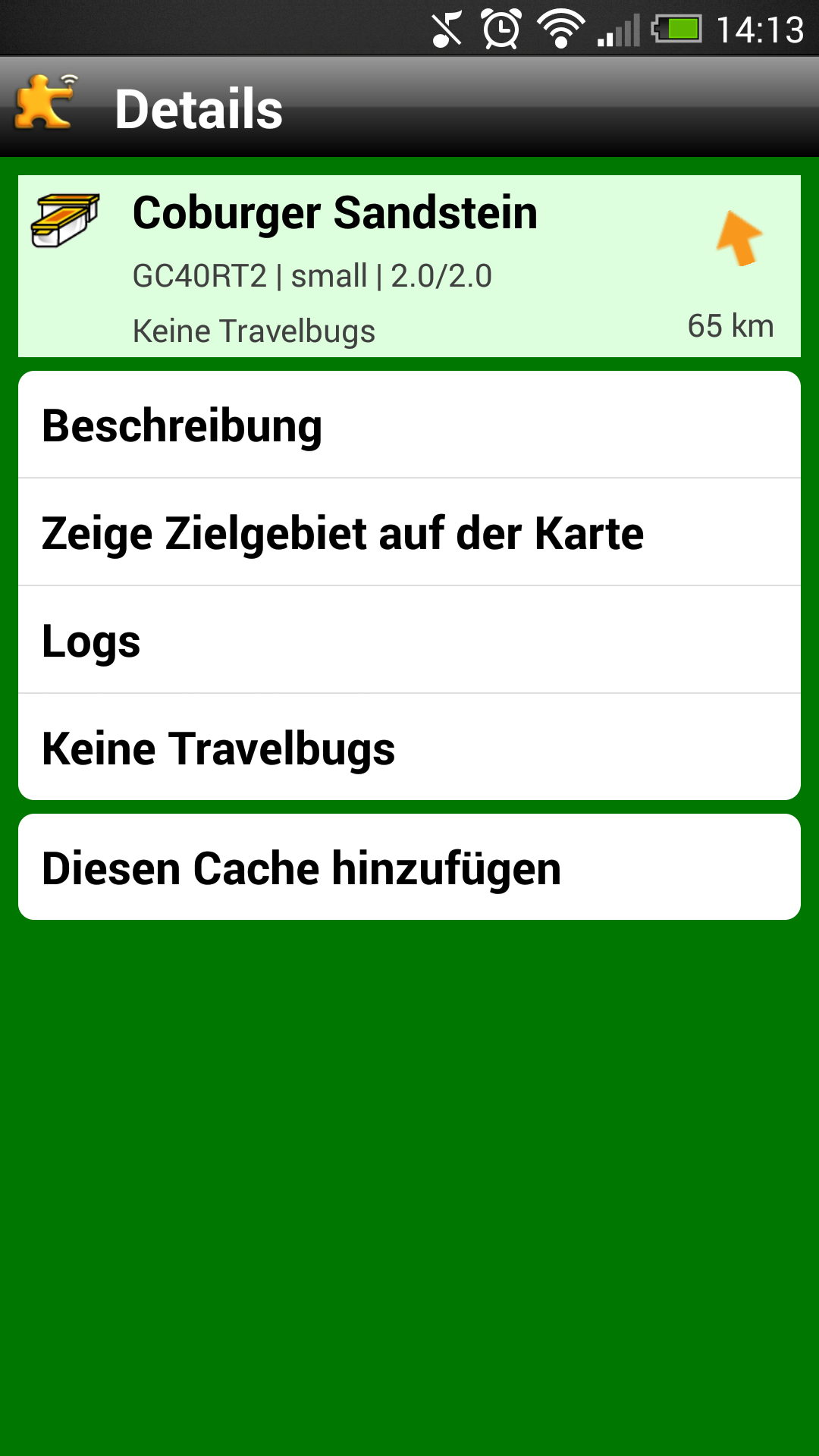819x1456 pixels.
Task: Tap the Coburger Sandstein cache header card
Action: (409, 266)
